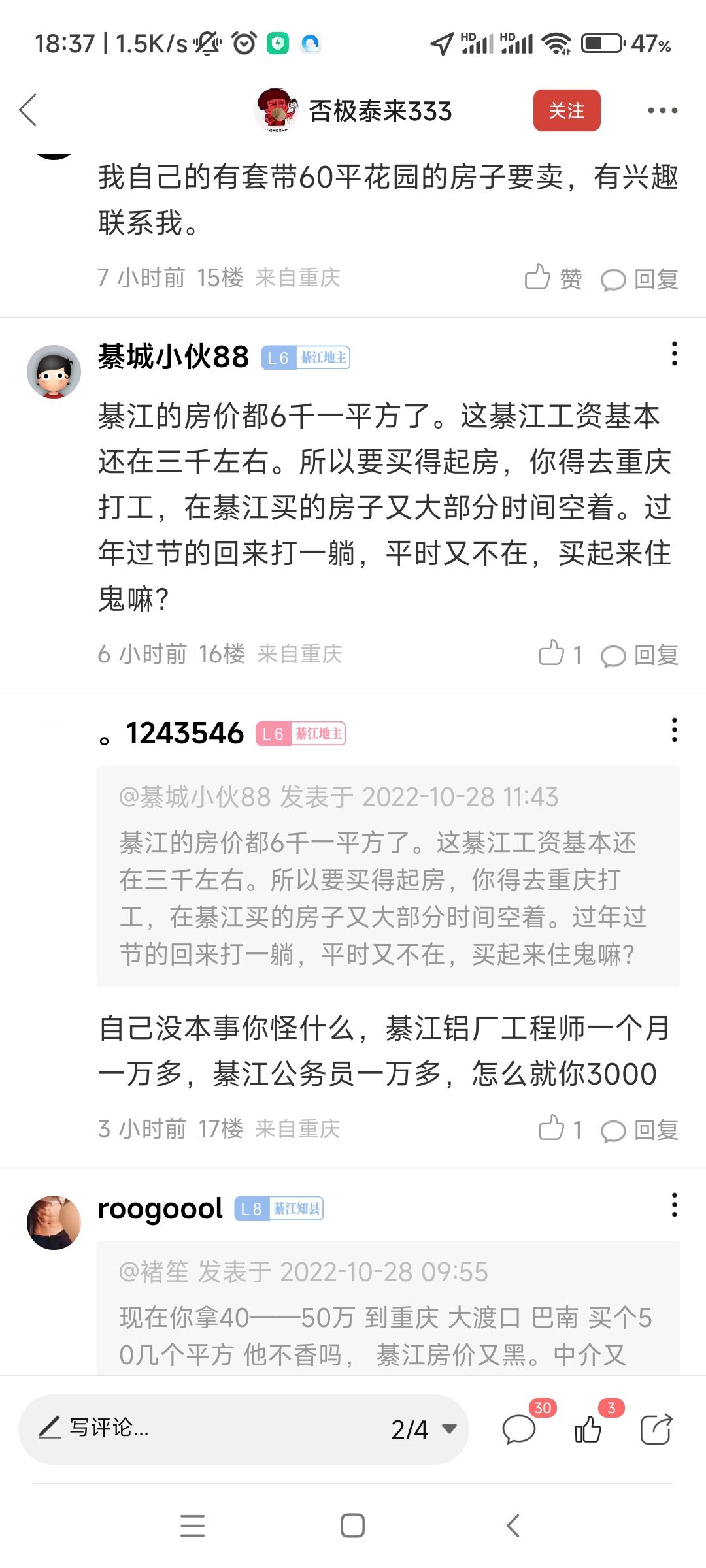The image size is (706, 1568).
Task: View 綦城小伙88's avatar profile
Action: point(54,371)
